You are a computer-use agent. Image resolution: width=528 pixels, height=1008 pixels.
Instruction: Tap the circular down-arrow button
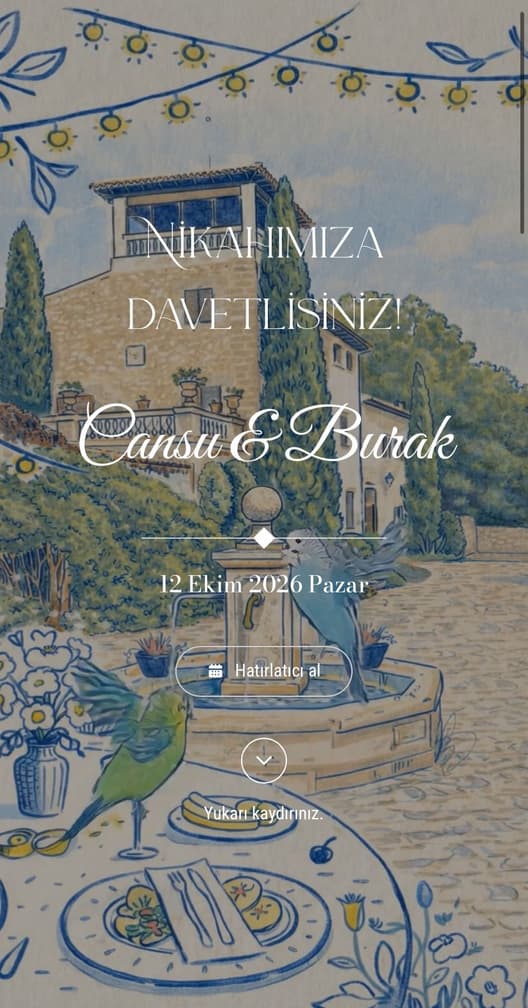click(x=264, y=760)
